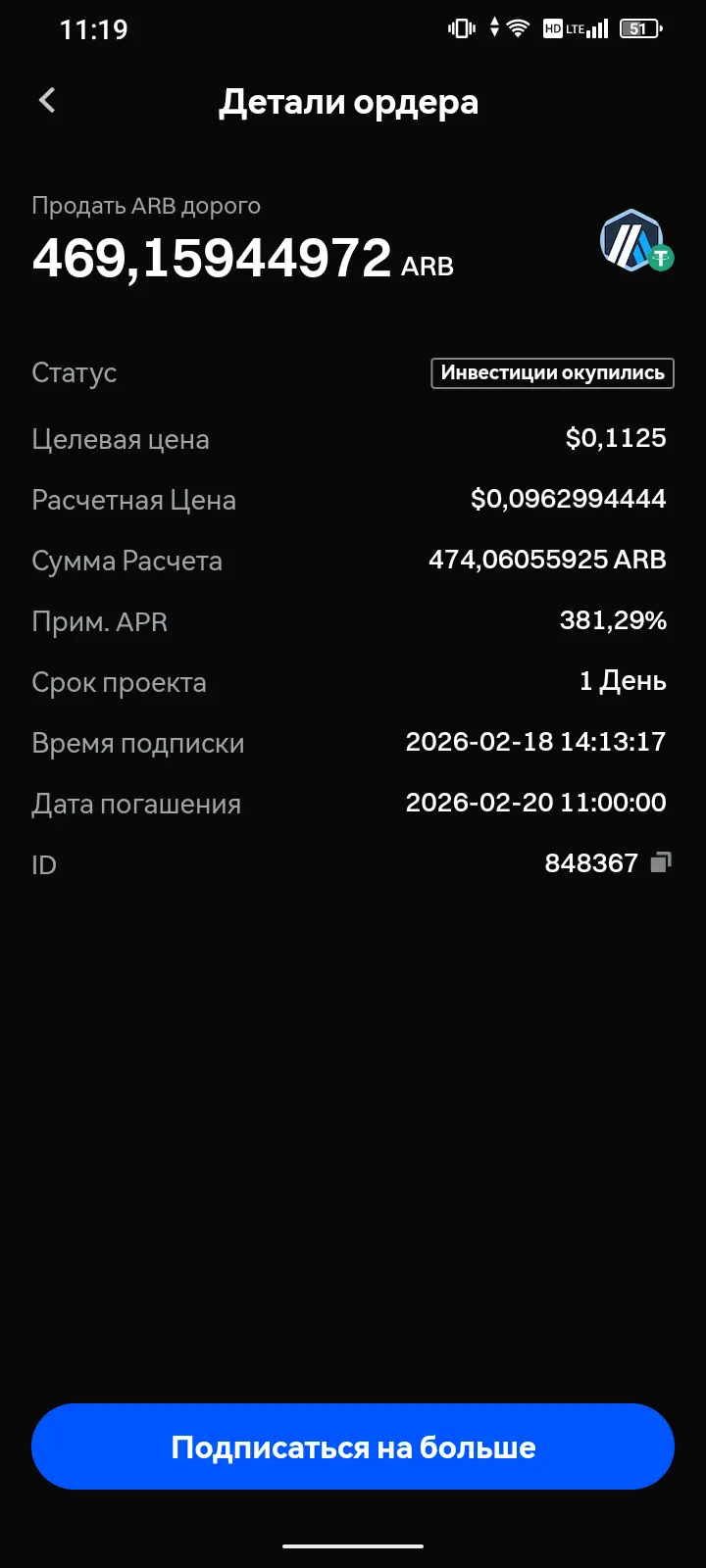Tap the back arrow to exit order details
706x1568 pixels.
[46, 101]
